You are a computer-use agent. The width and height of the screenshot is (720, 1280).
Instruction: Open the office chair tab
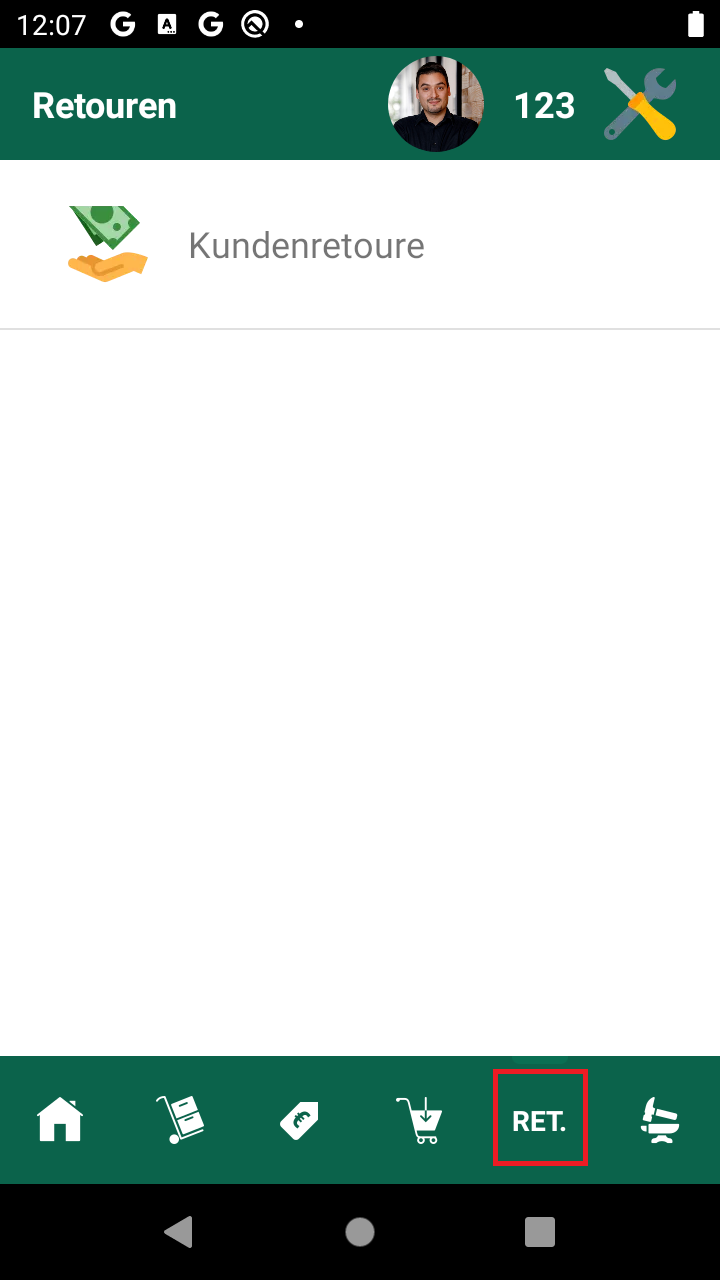(x=660, y=1120)
